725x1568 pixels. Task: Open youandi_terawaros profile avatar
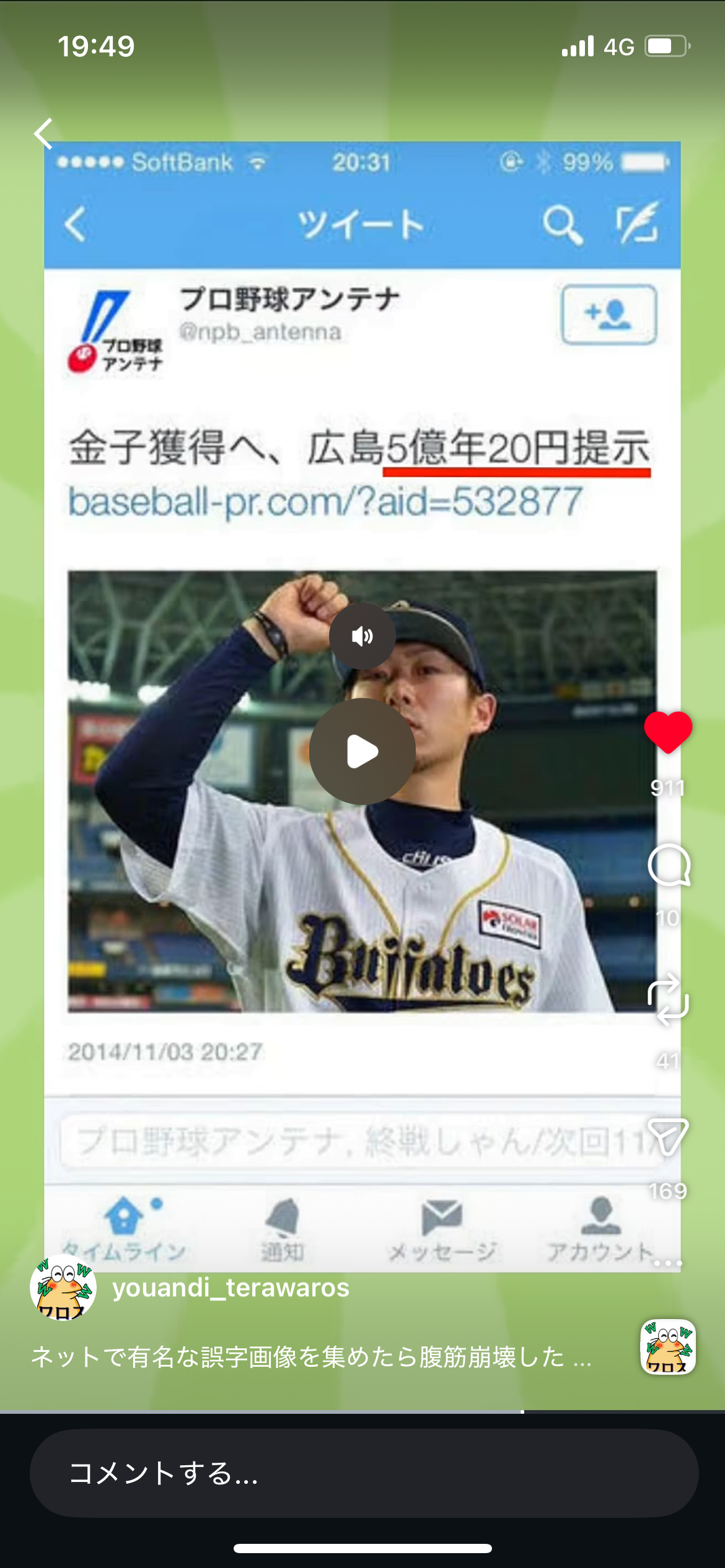pyautogui.click(x=63, y=1288)
